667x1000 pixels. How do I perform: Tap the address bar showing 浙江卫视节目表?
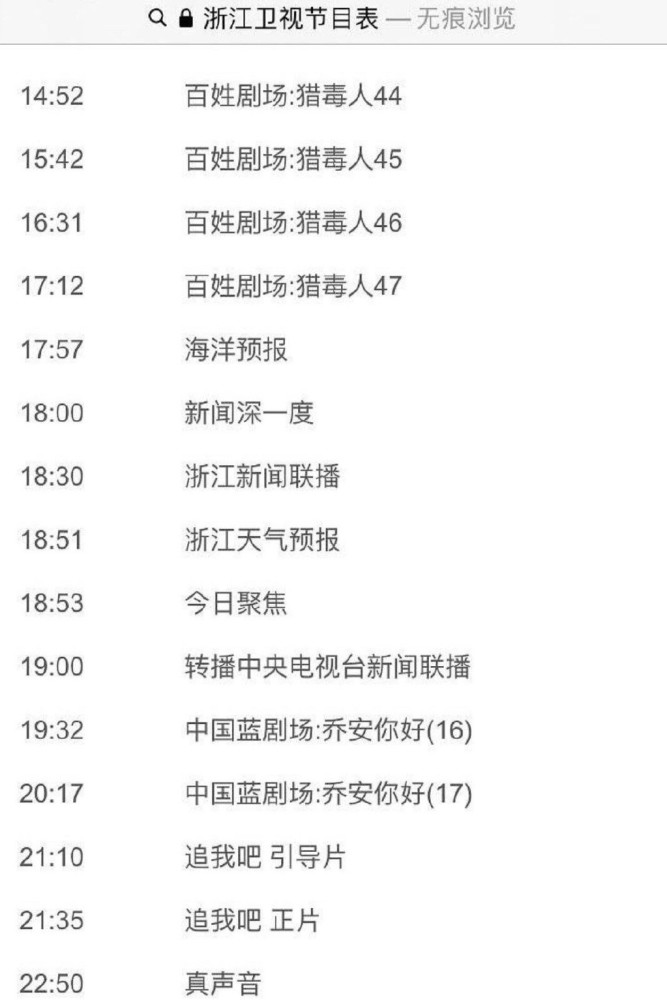coord(333,19)
